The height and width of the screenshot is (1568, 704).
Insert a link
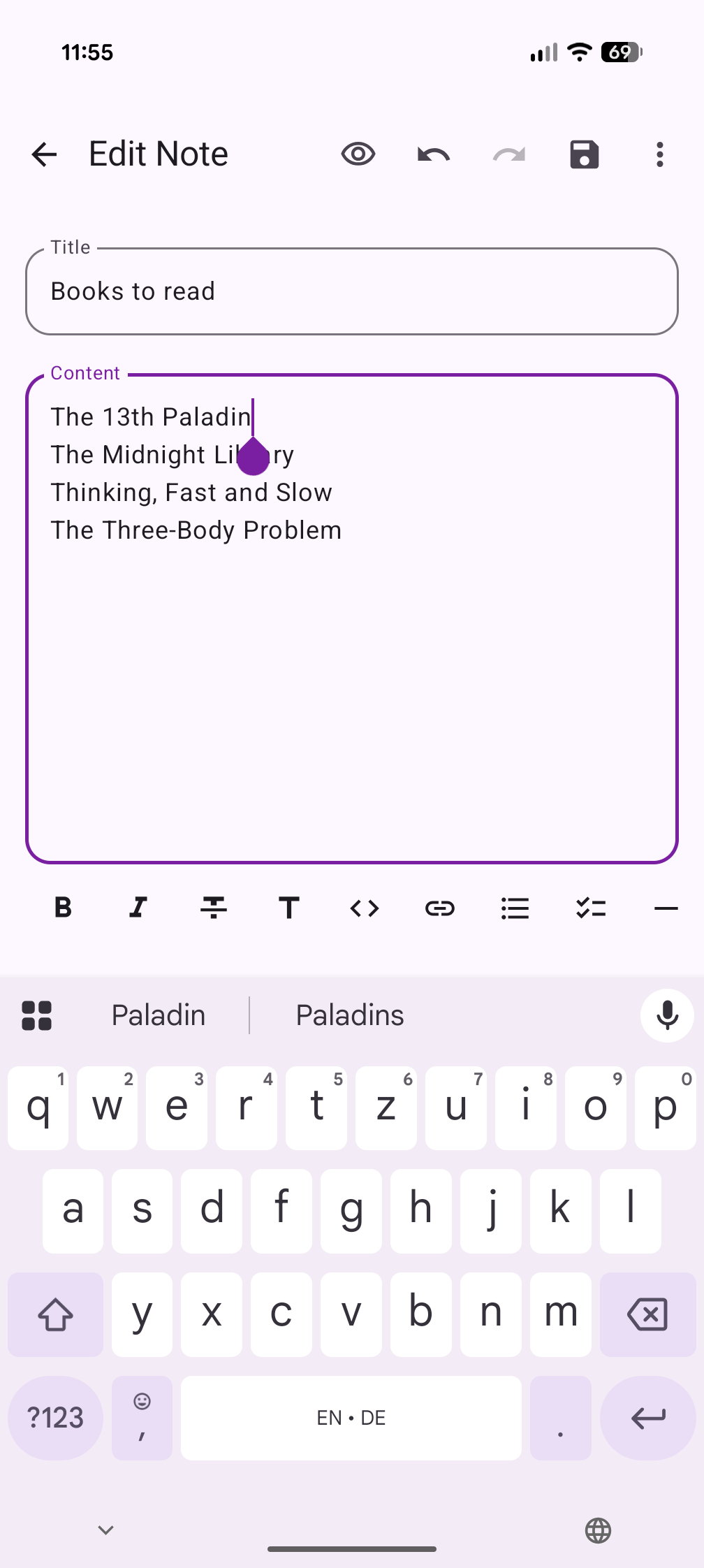pos(440,908)
